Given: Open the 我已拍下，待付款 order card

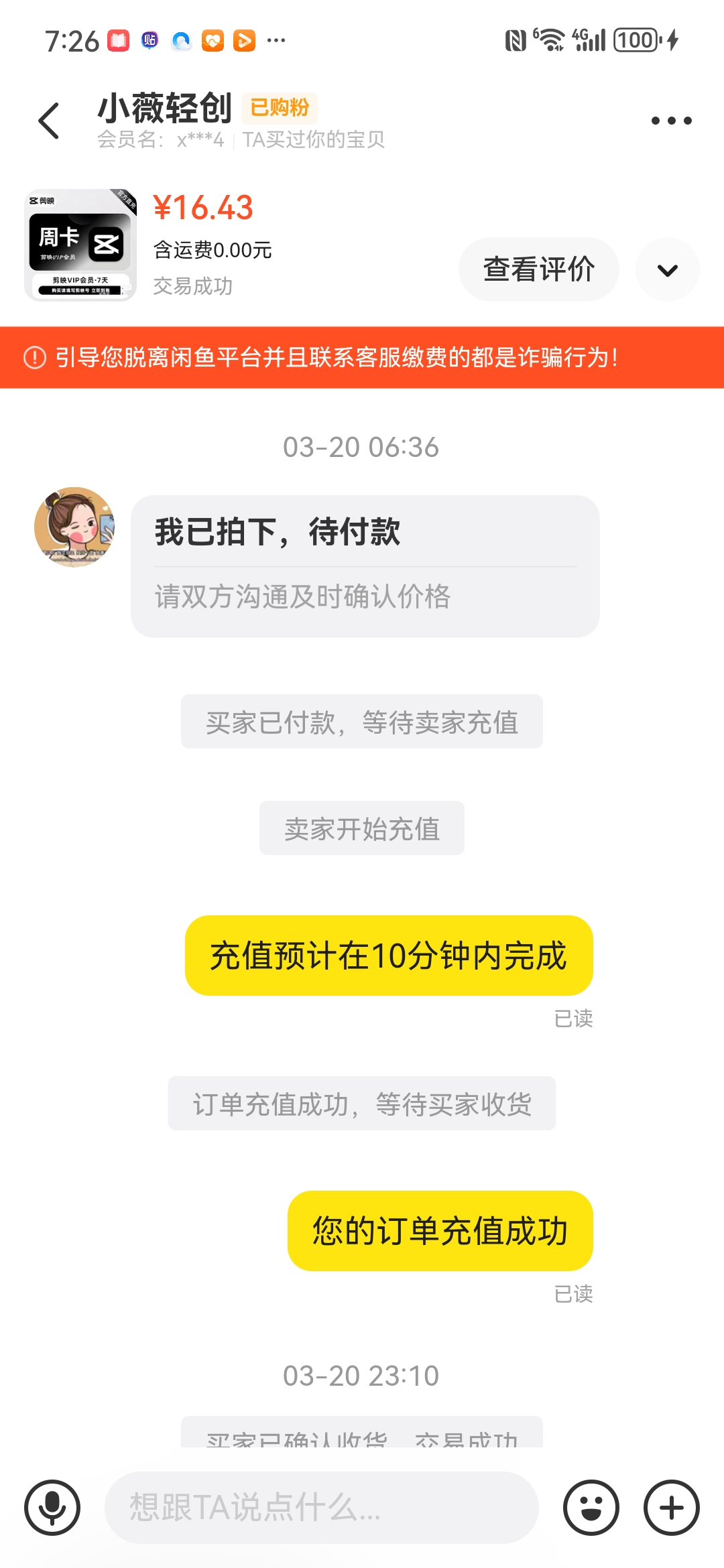Looking at the screenshot, I should pos(365,566).
